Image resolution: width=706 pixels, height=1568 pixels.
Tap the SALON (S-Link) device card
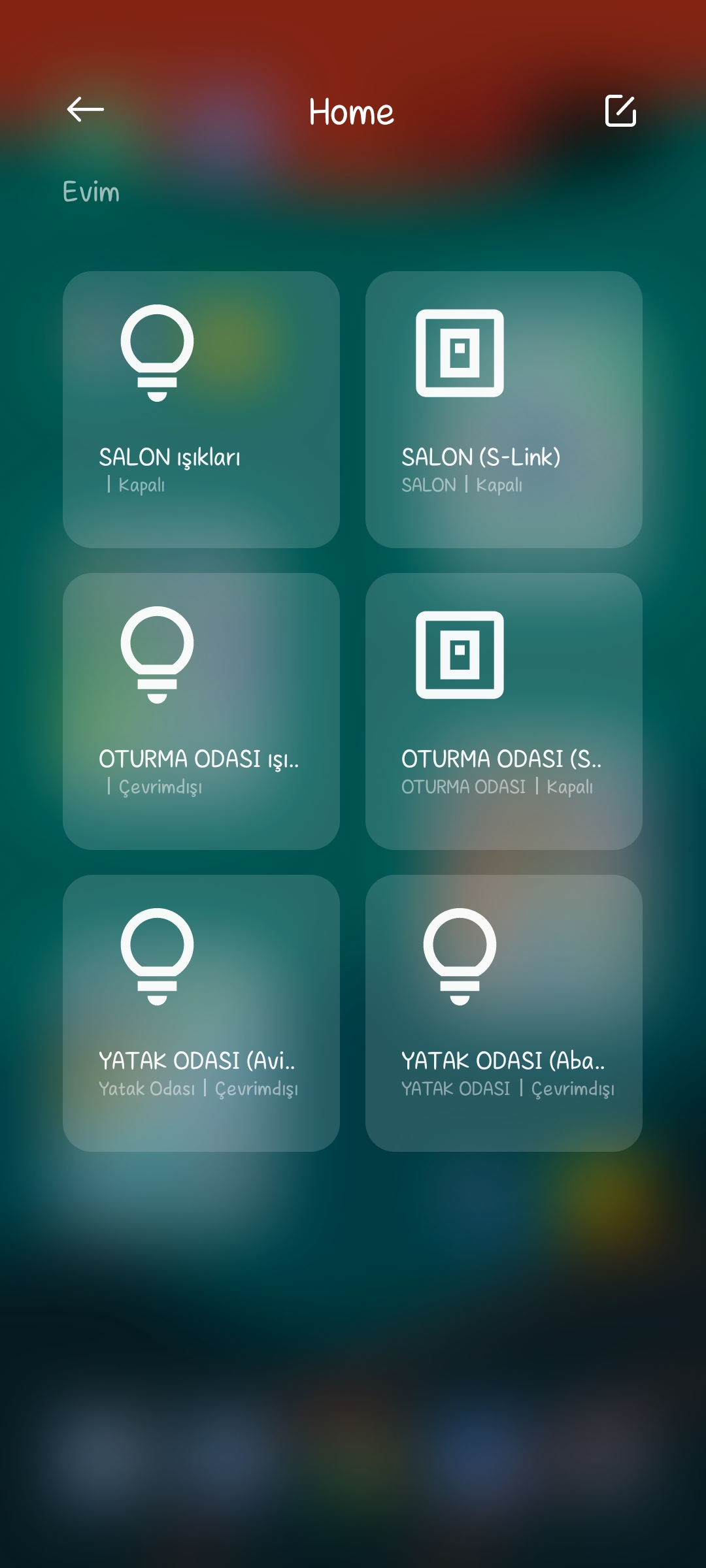504,410
